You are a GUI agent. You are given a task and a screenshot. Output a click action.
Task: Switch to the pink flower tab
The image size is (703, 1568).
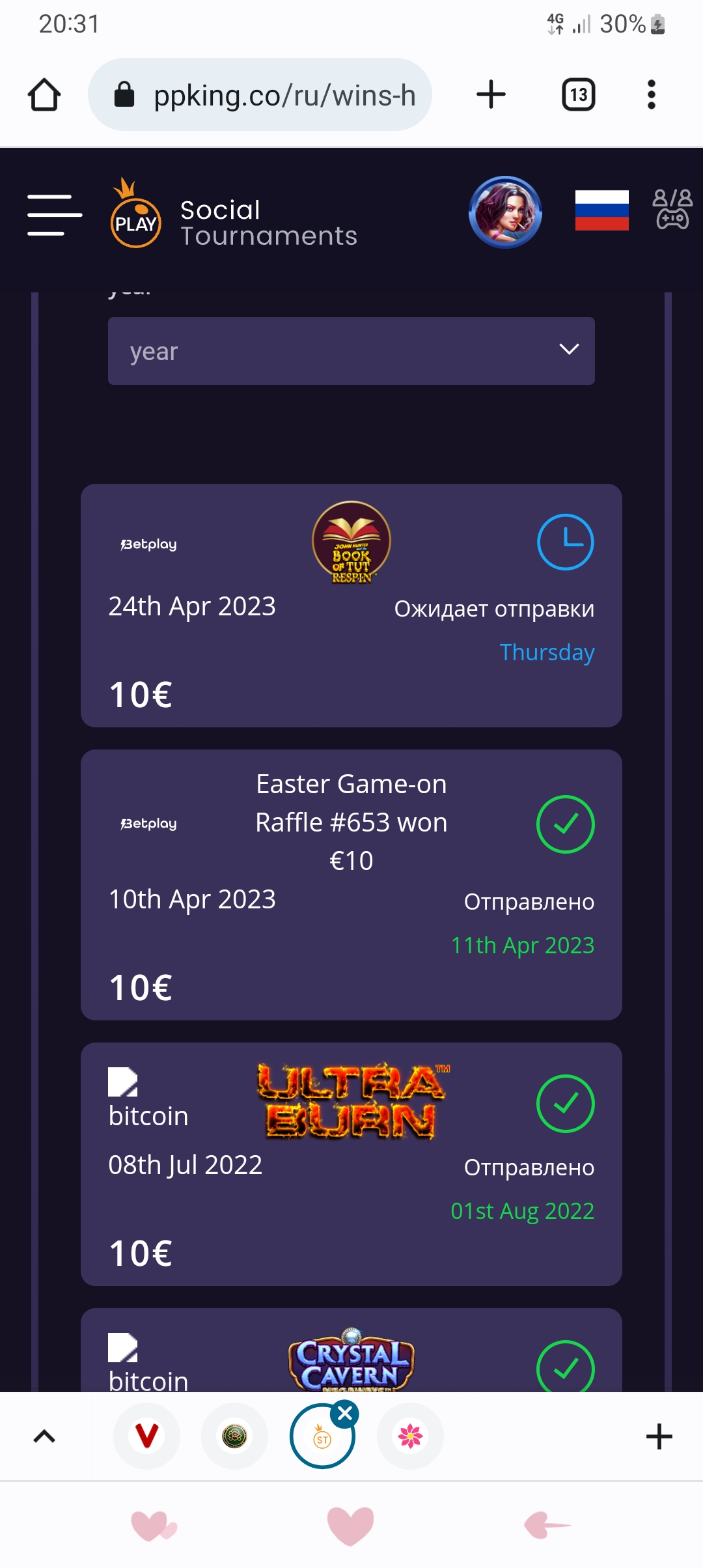[x=410, y=1436]
